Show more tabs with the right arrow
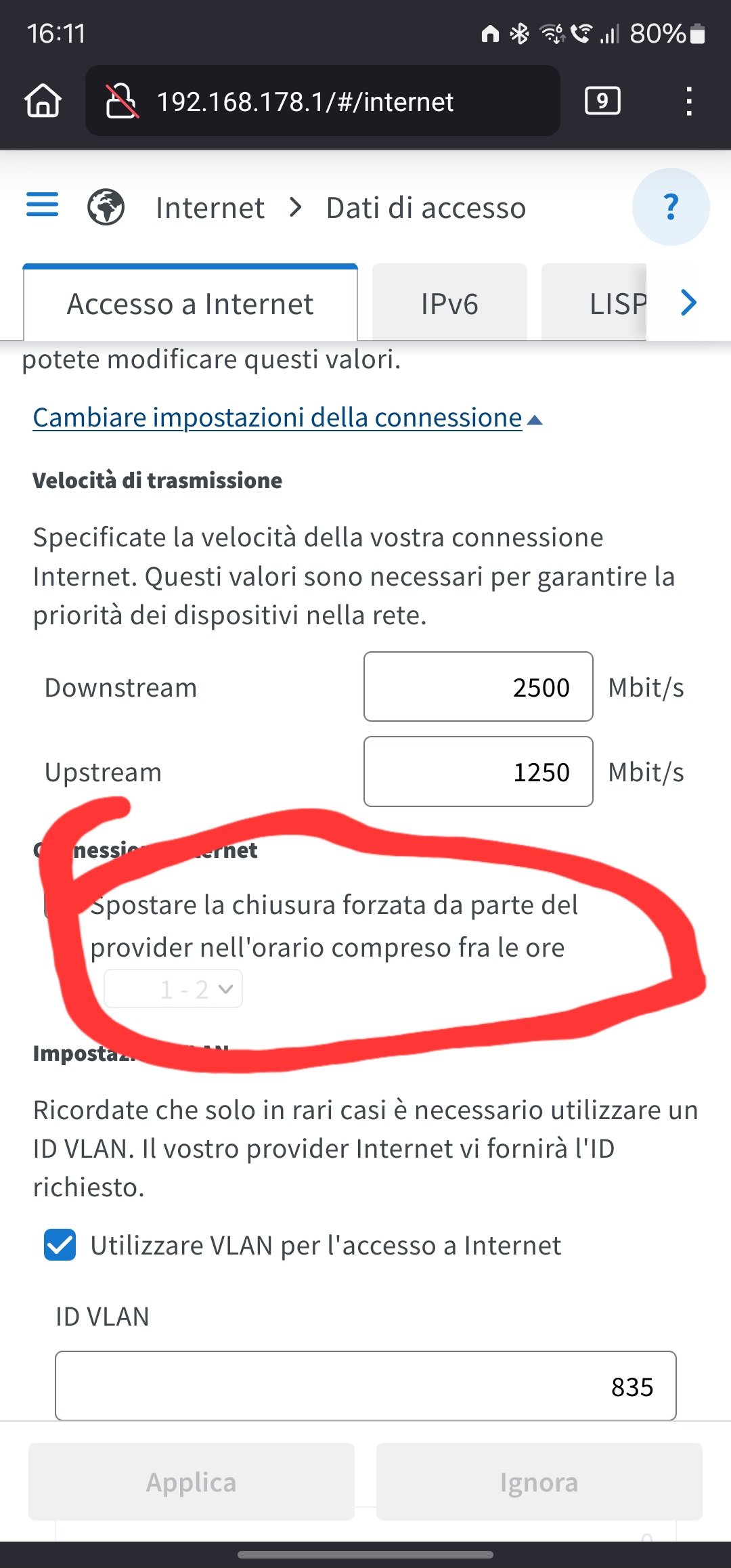 688,303
